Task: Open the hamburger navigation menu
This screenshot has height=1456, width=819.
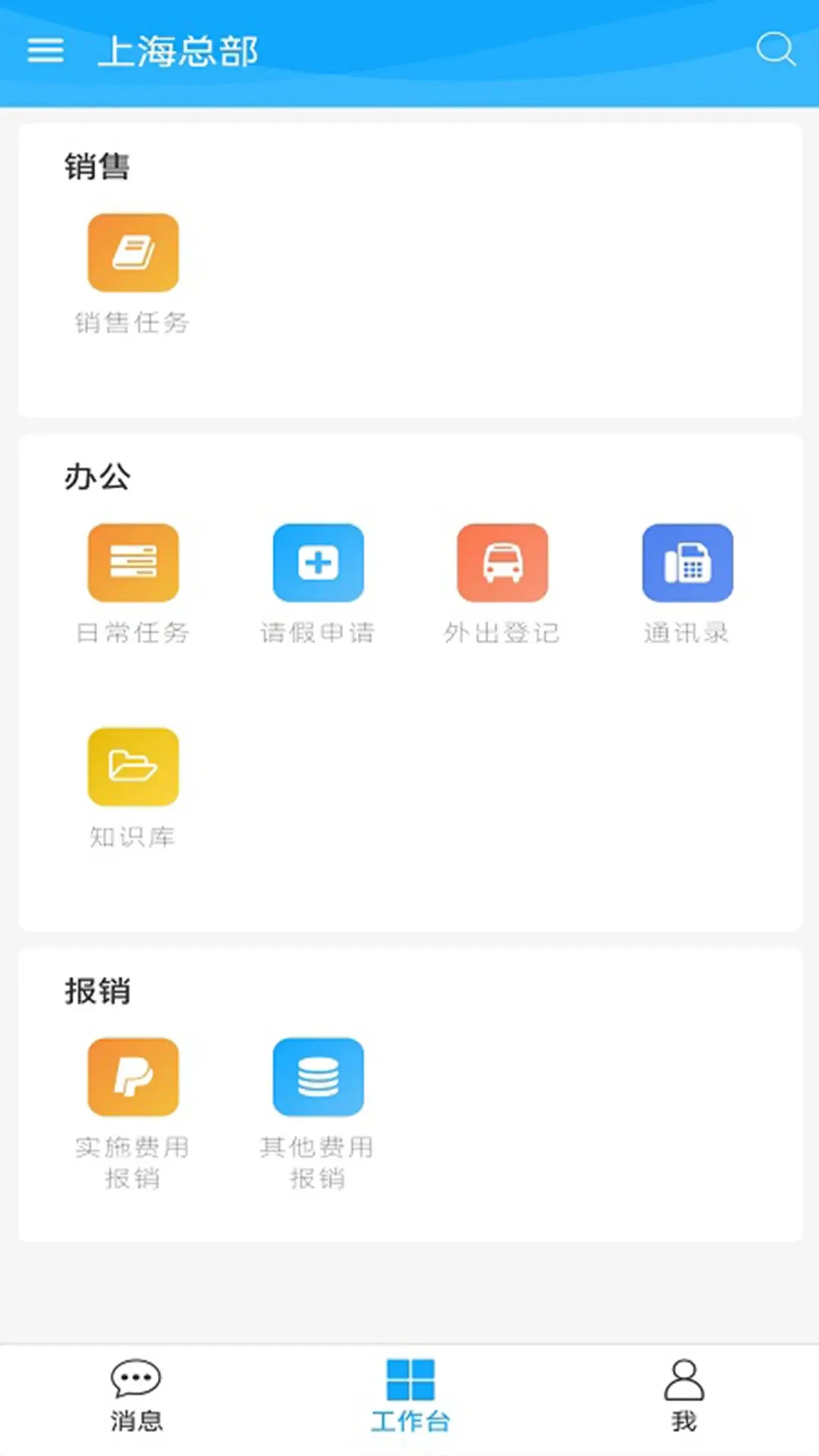Action: [45, 50]
